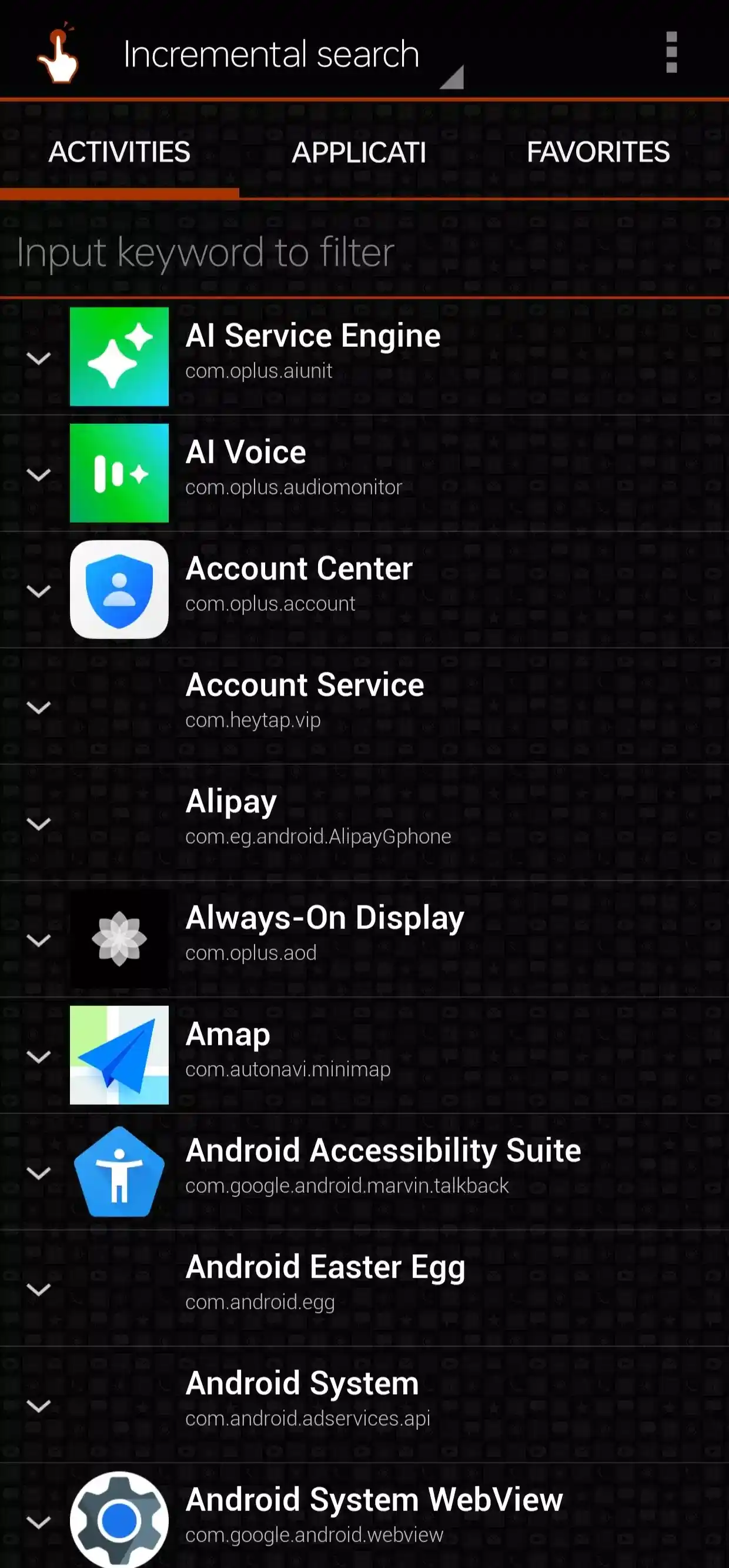
Task: Expand the Android System WebView chevron
Action: tap(38, 1522)
